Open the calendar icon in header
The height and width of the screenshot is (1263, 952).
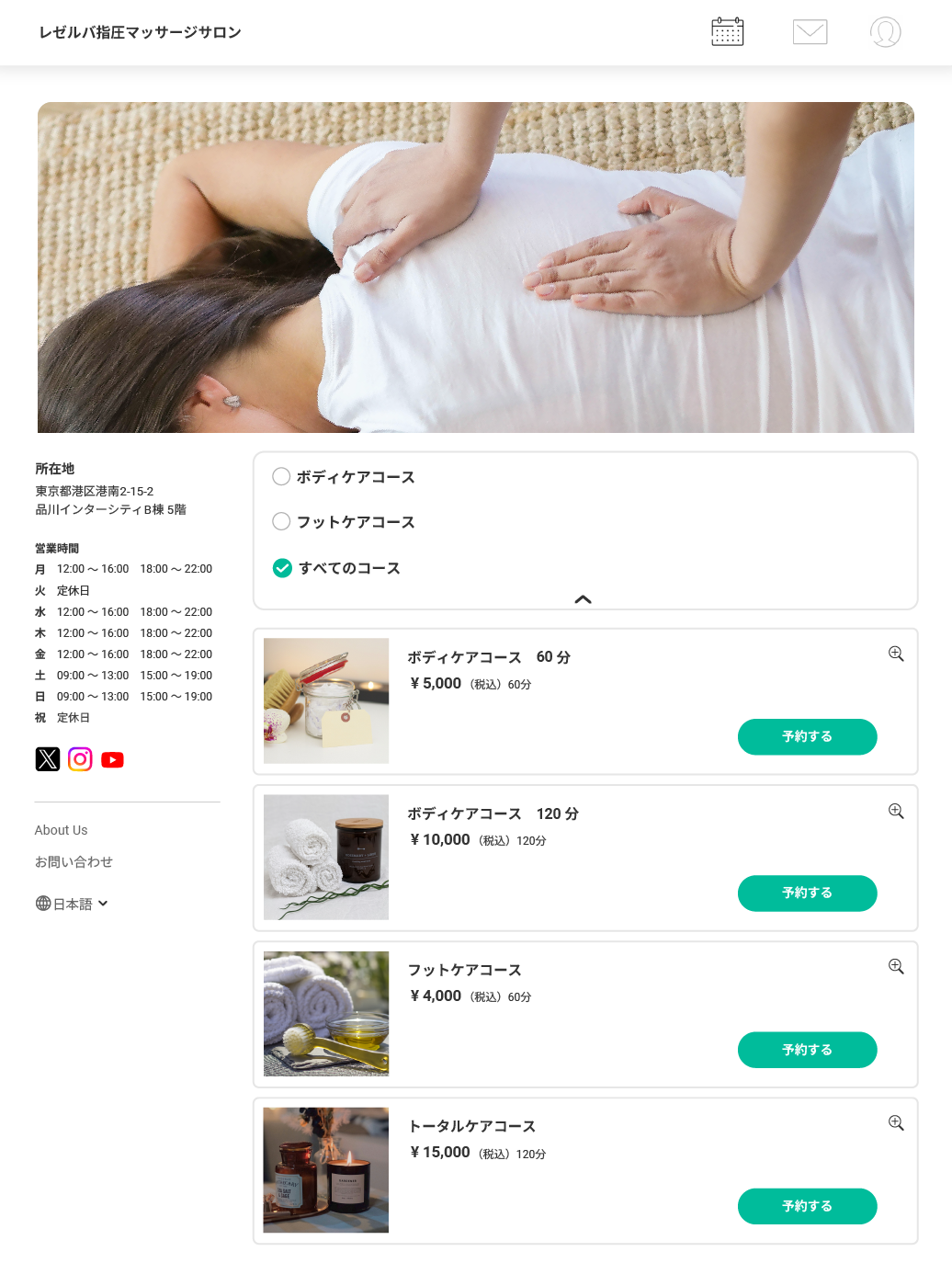click(727, 32)
